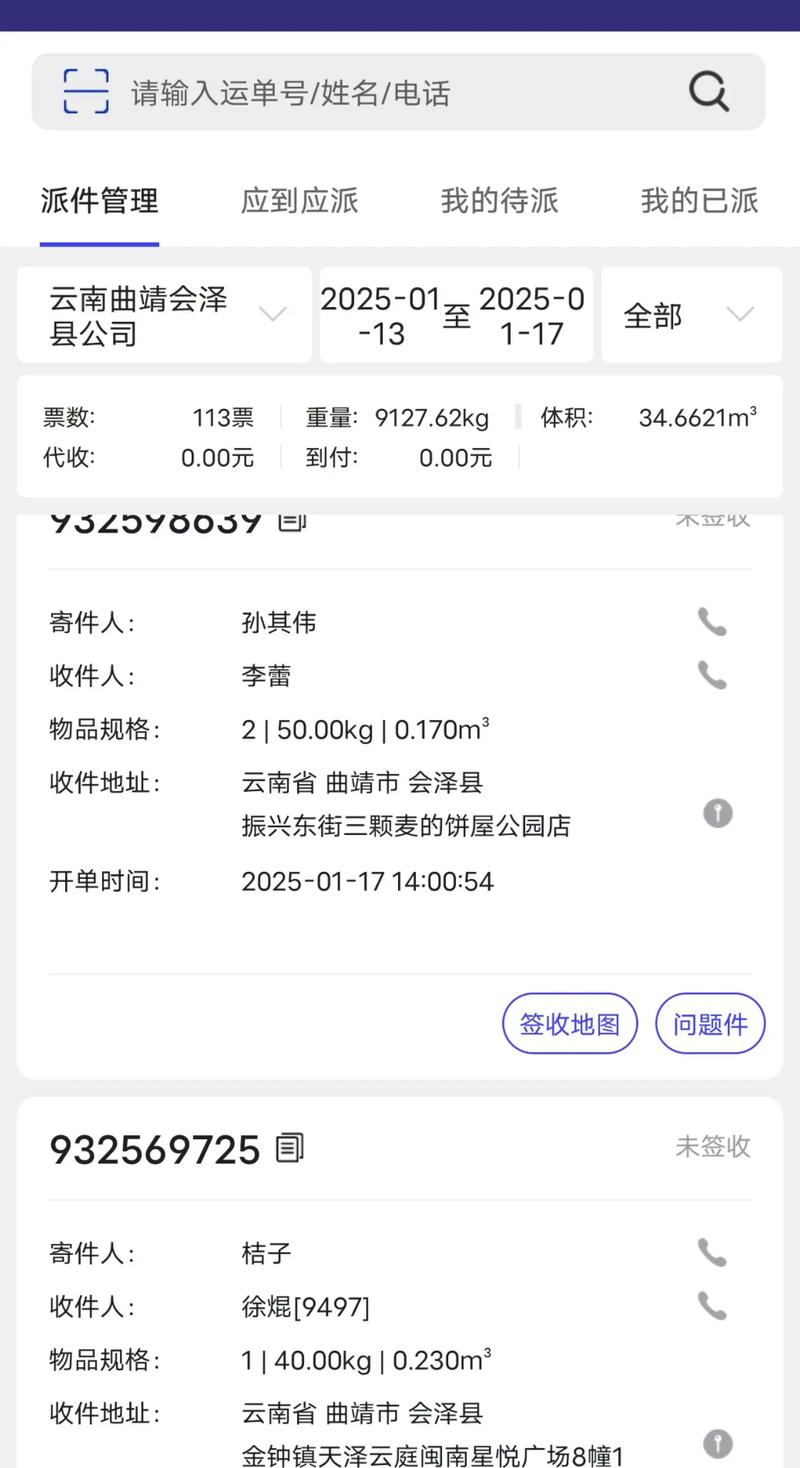Open the 云南曲靖会泽县公司 branch selector
The width and height of the screenshot is (800, 1468).
(x=164, y=314)
